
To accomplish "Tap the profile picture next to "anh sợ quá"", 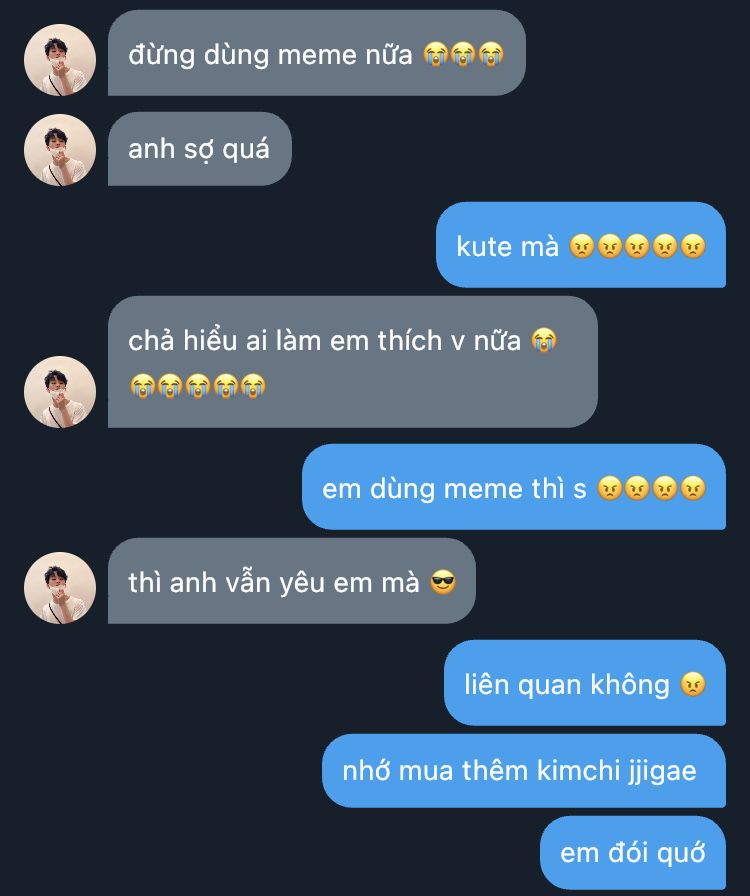I will (59, 150).
